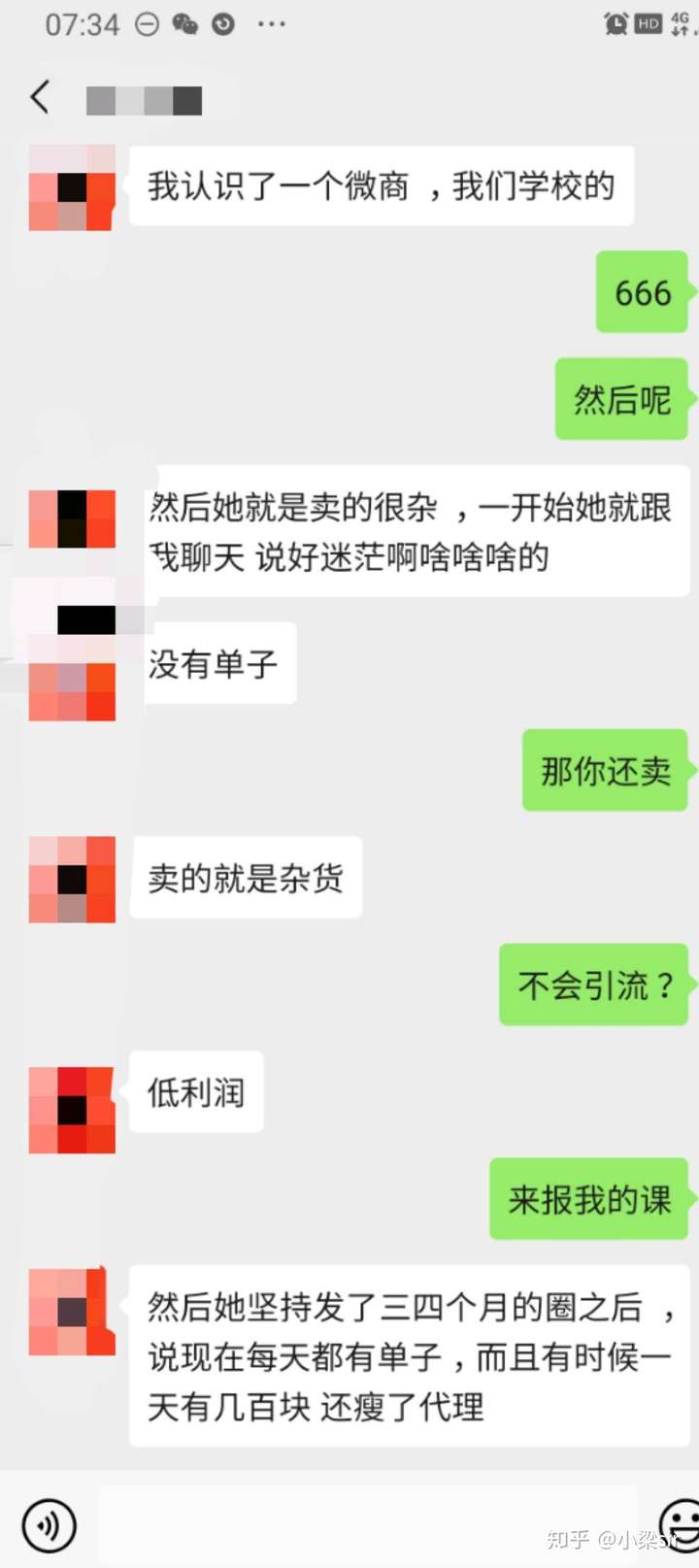
Task: Focus the message text field
Action: coord(369,1525)
